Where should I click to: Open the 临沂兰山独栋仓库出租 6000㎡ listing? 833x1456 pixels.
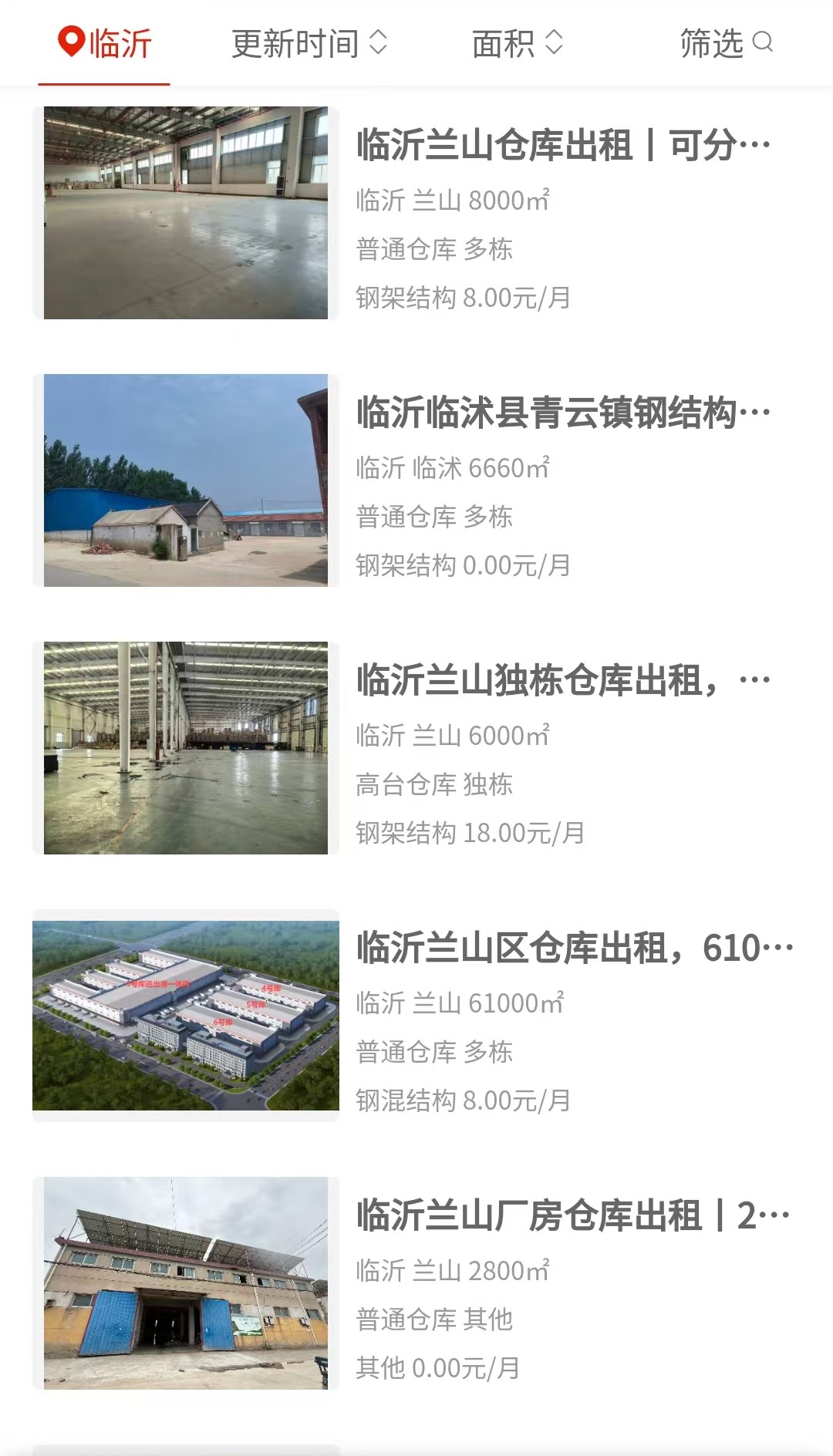[x=416, y=748]
